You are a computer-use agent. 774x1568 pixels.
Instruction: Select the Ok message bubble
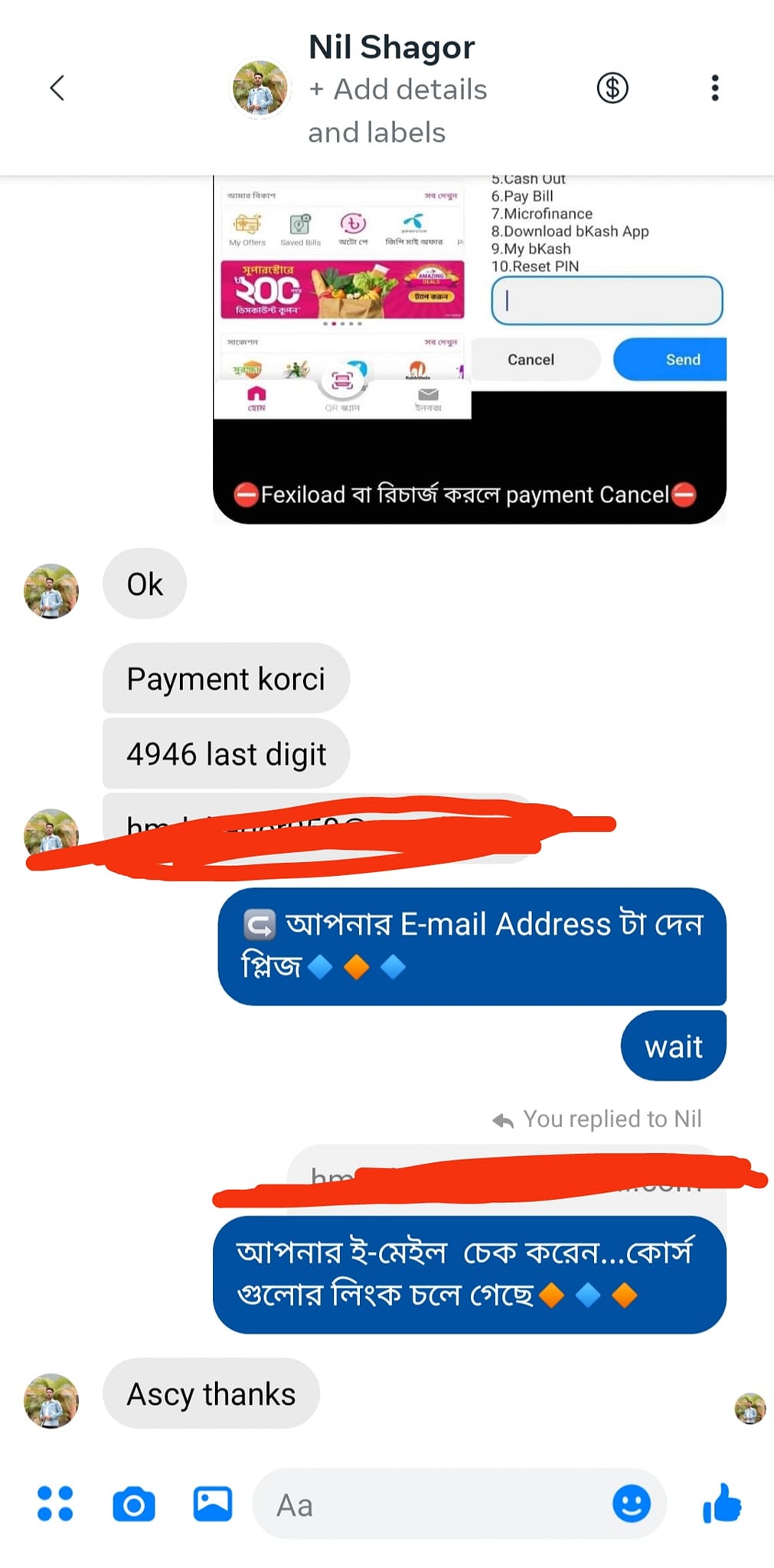coord(144,584)
